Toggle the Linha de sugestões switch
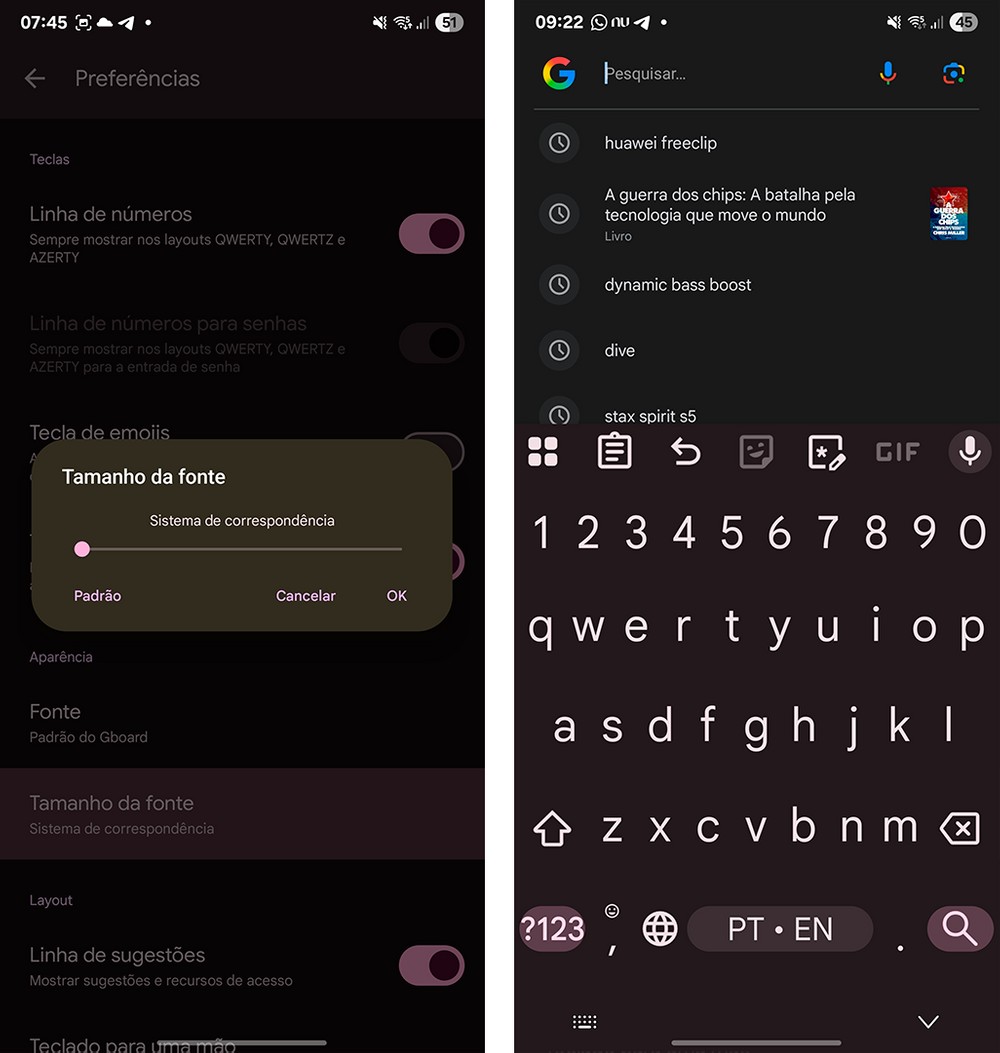Viewport: 1000px width, 1053px height. [x=431, y=966]
